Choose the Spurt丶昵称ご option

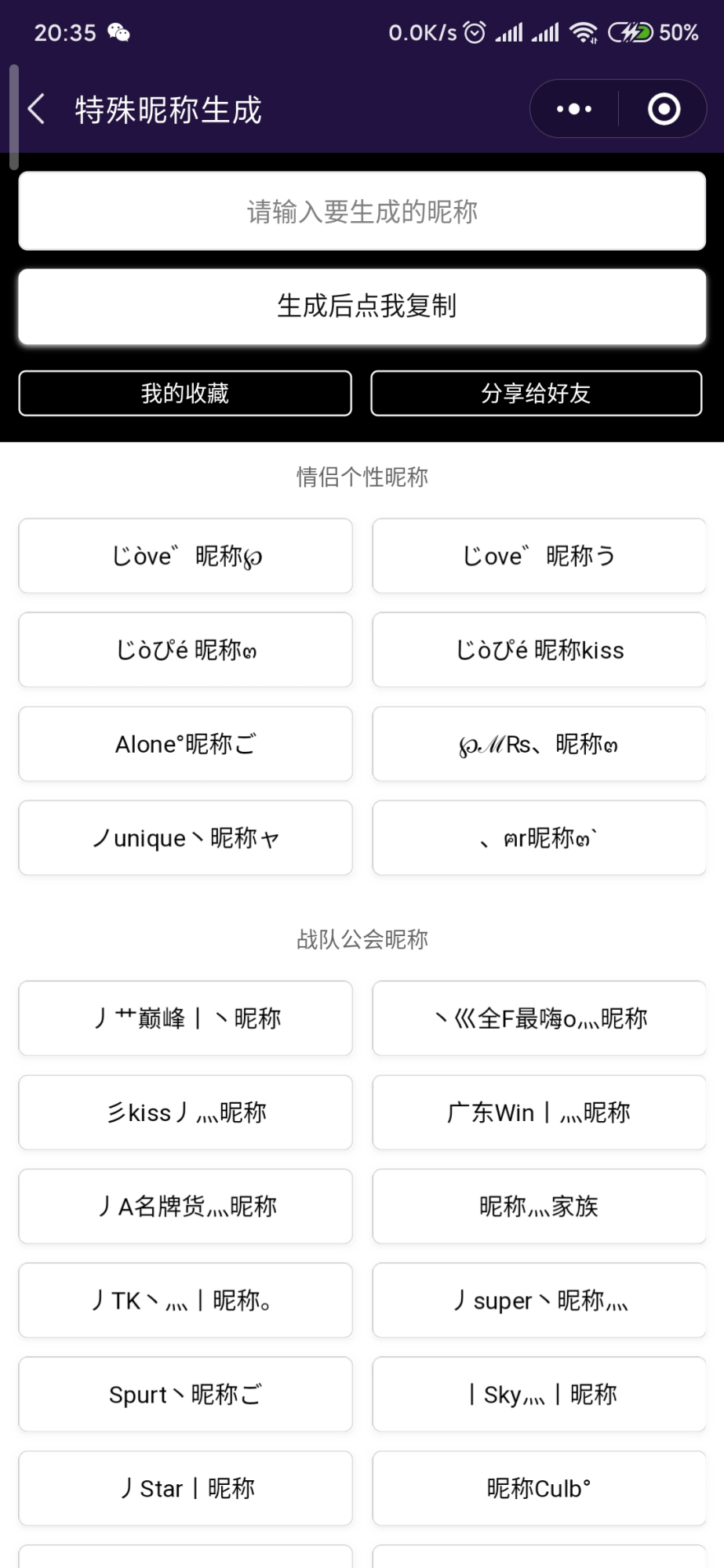point(184,1394)
